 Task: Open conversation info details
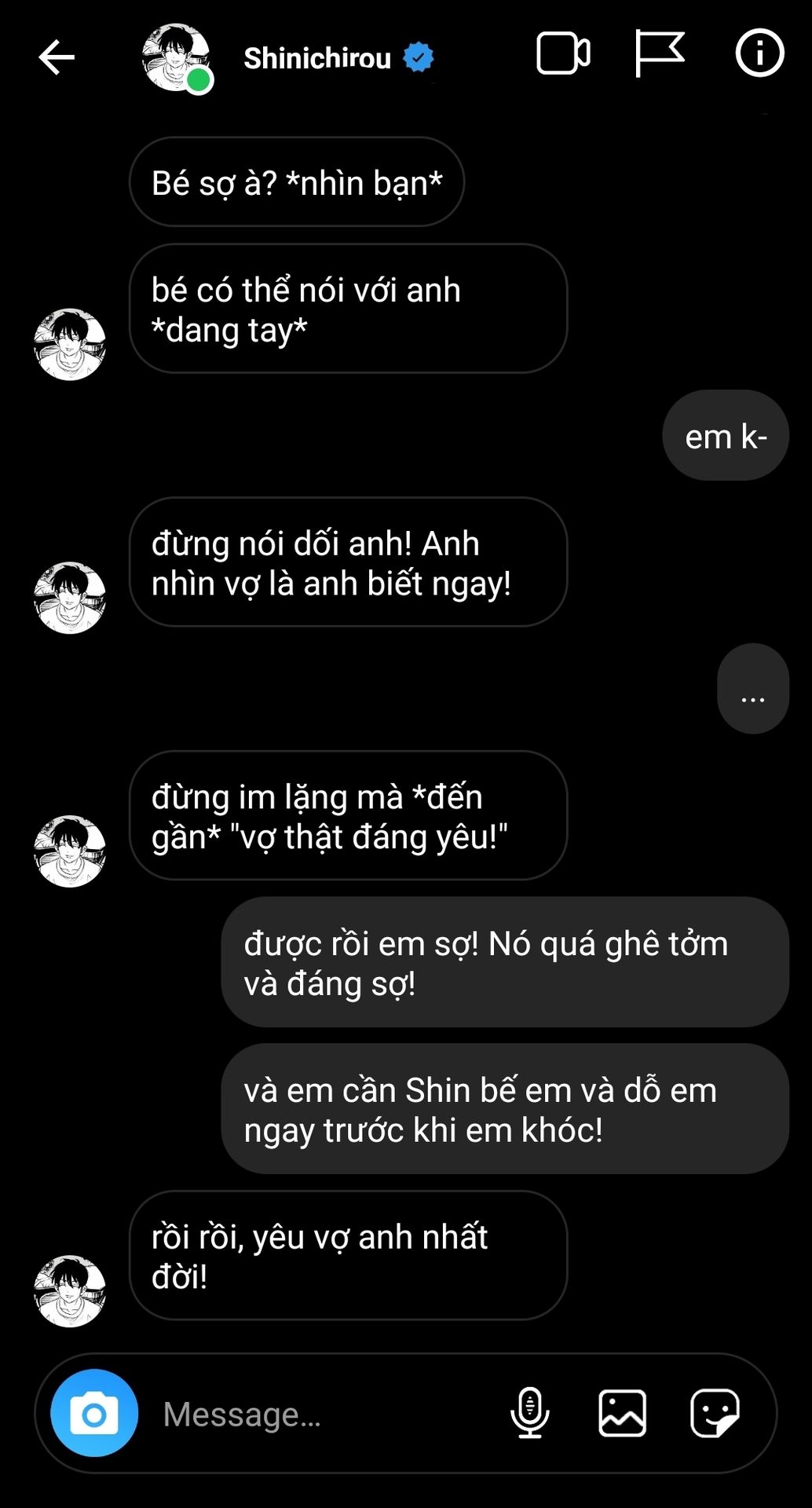coord(759,54)
